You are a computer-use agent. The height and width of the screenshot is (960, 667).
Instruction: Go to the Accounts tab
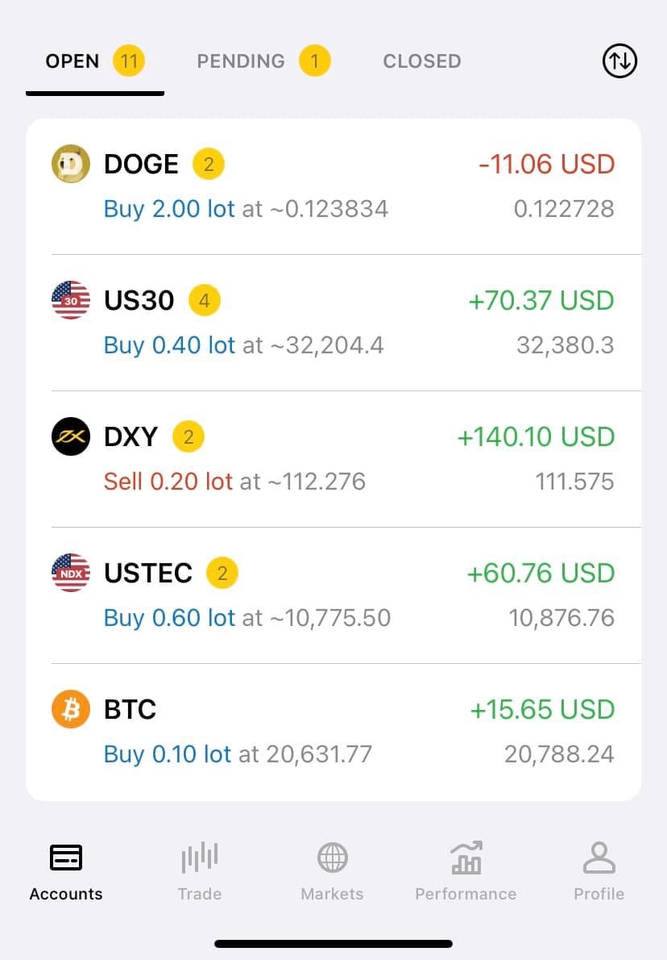tap(66, 872)
